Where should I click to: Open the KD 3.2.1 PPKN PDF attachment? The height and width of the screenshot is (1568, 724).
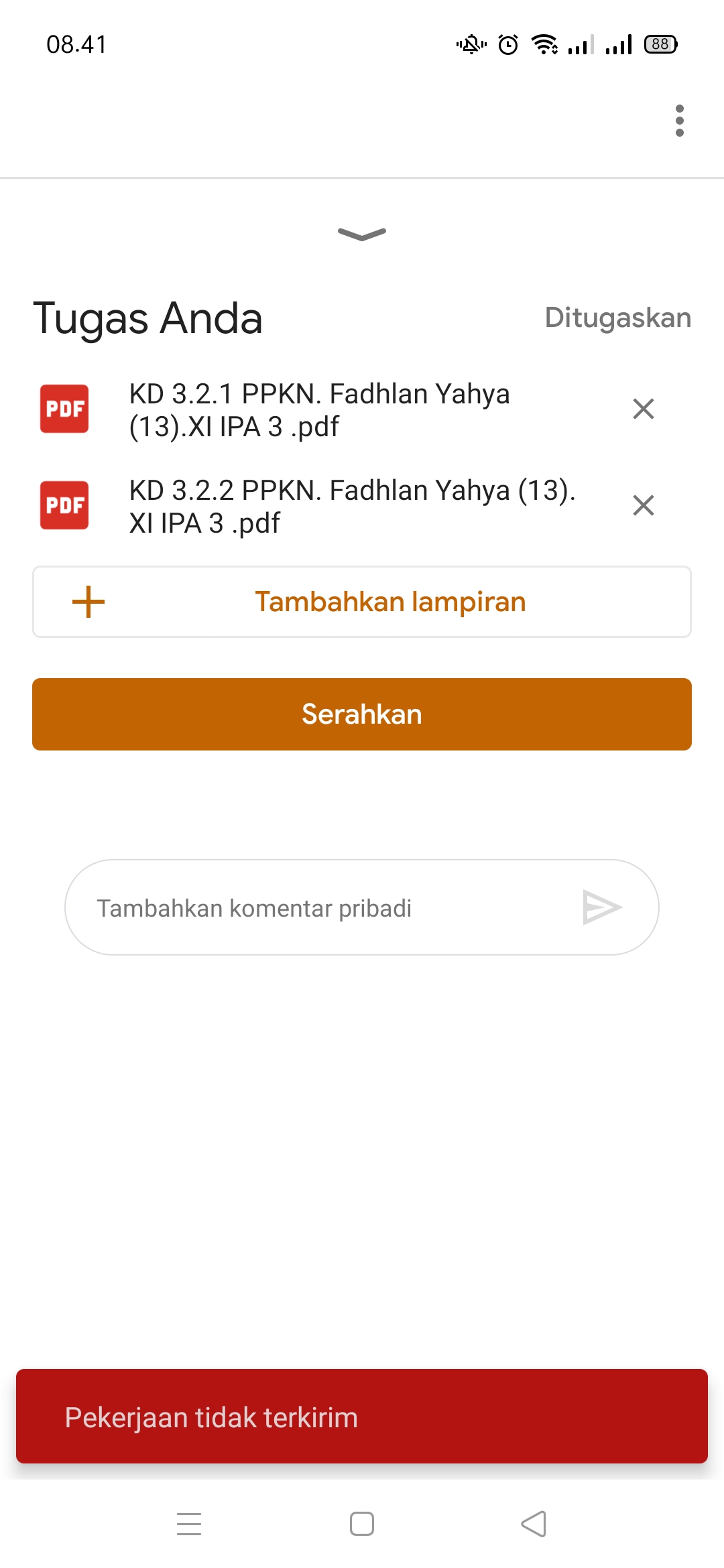[x=319, y=409]
